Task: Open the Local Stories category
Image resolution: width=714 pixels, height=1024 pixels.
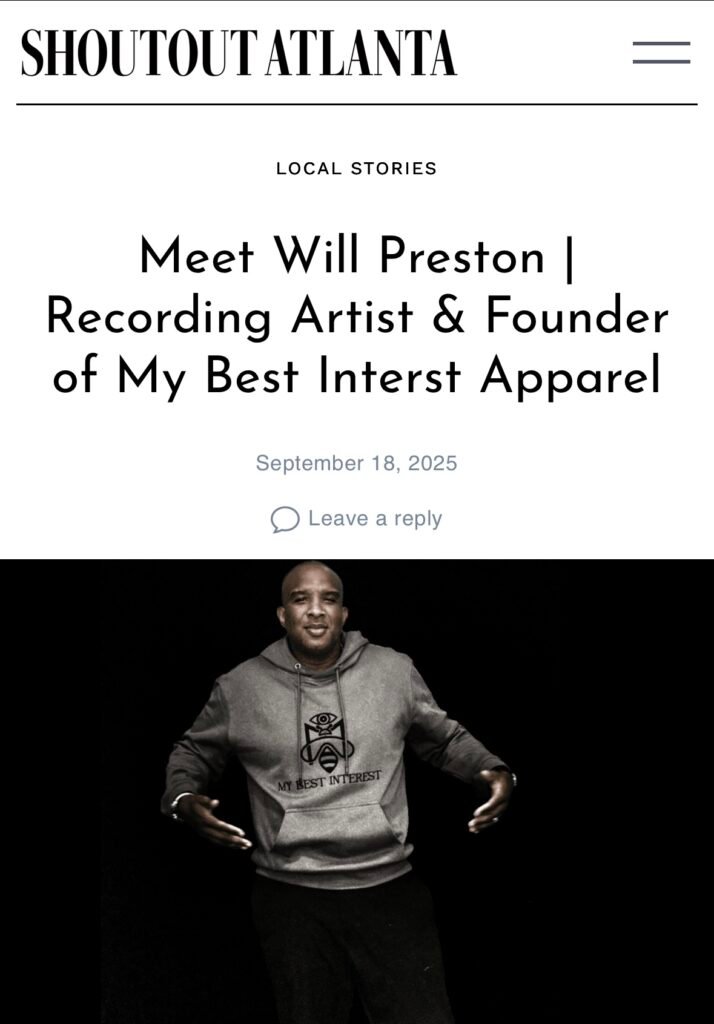Action: [356, 168]
